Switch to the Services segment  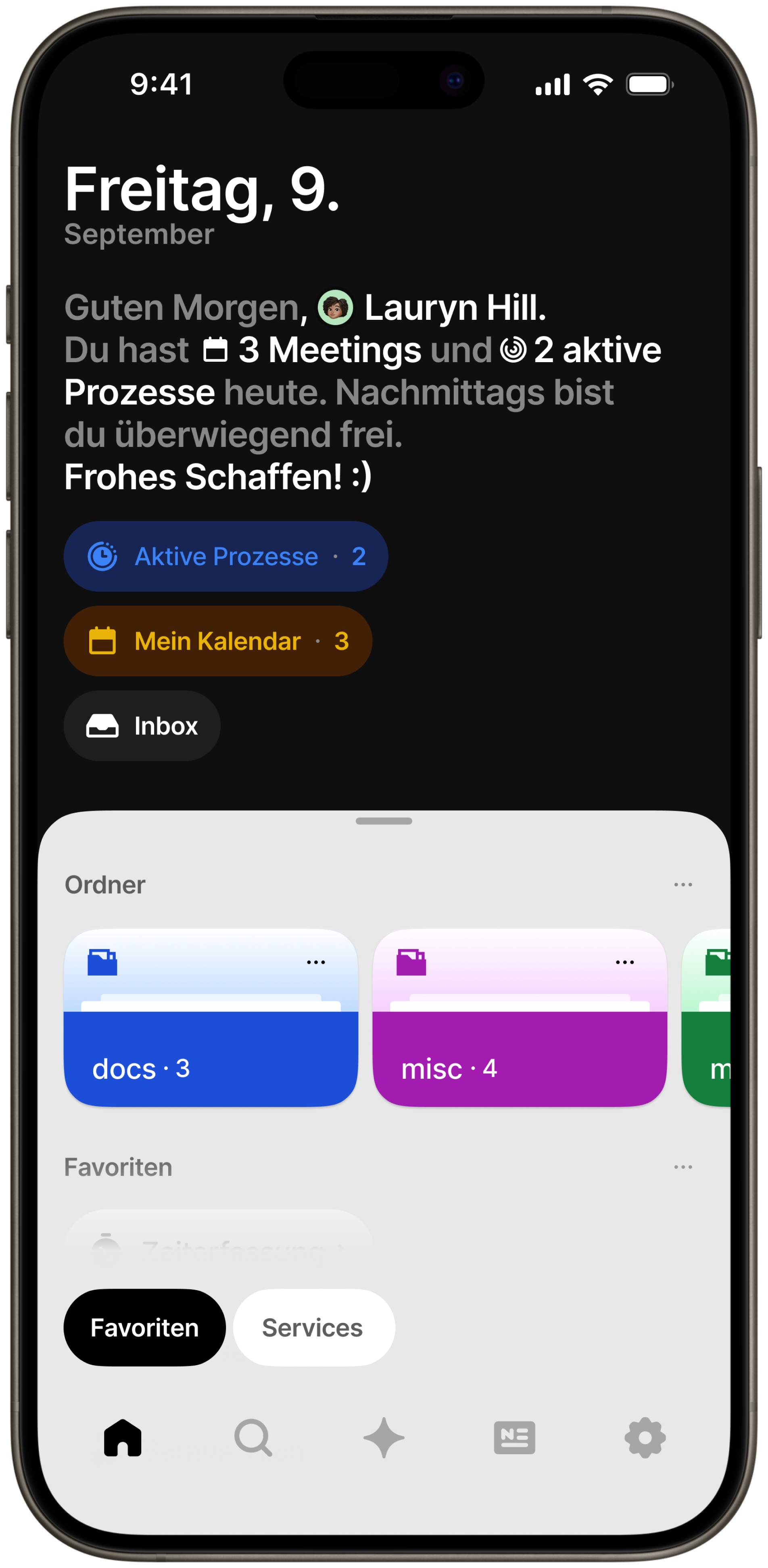pyautogui.click(x=313, y=1328)
